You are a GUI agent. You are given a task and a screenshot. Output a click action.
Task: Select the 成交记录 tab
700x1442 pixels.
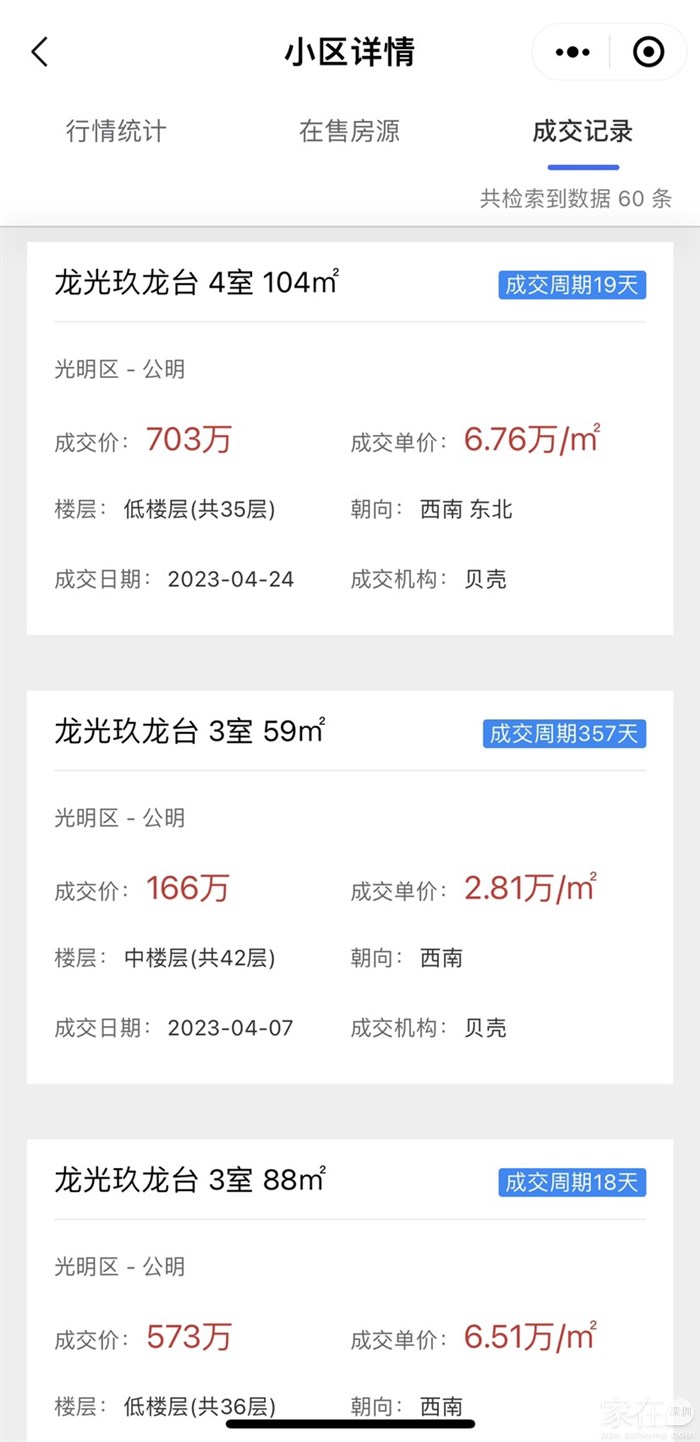point(583,131)
